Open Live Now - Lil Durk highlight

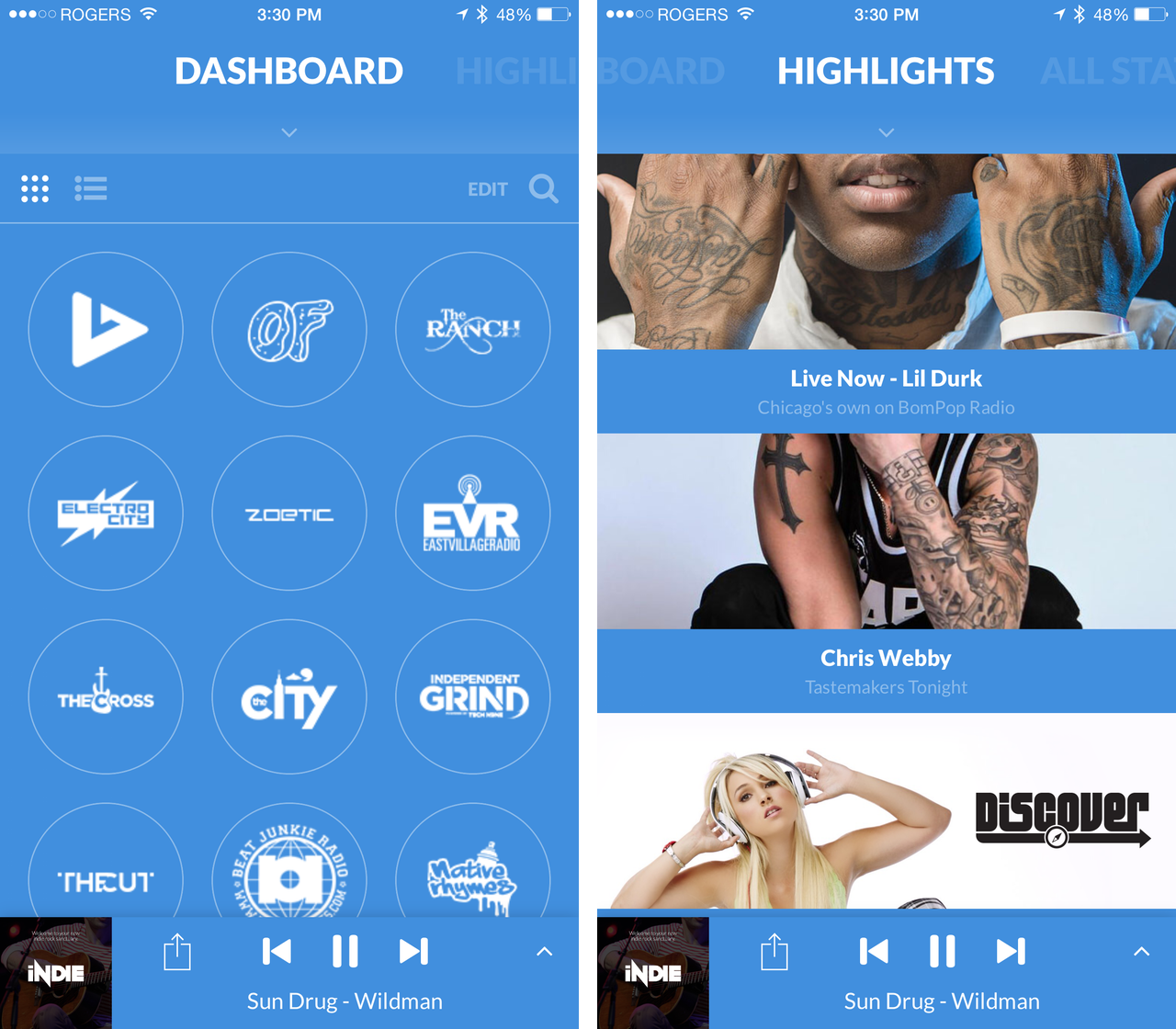tap(886, 294)
